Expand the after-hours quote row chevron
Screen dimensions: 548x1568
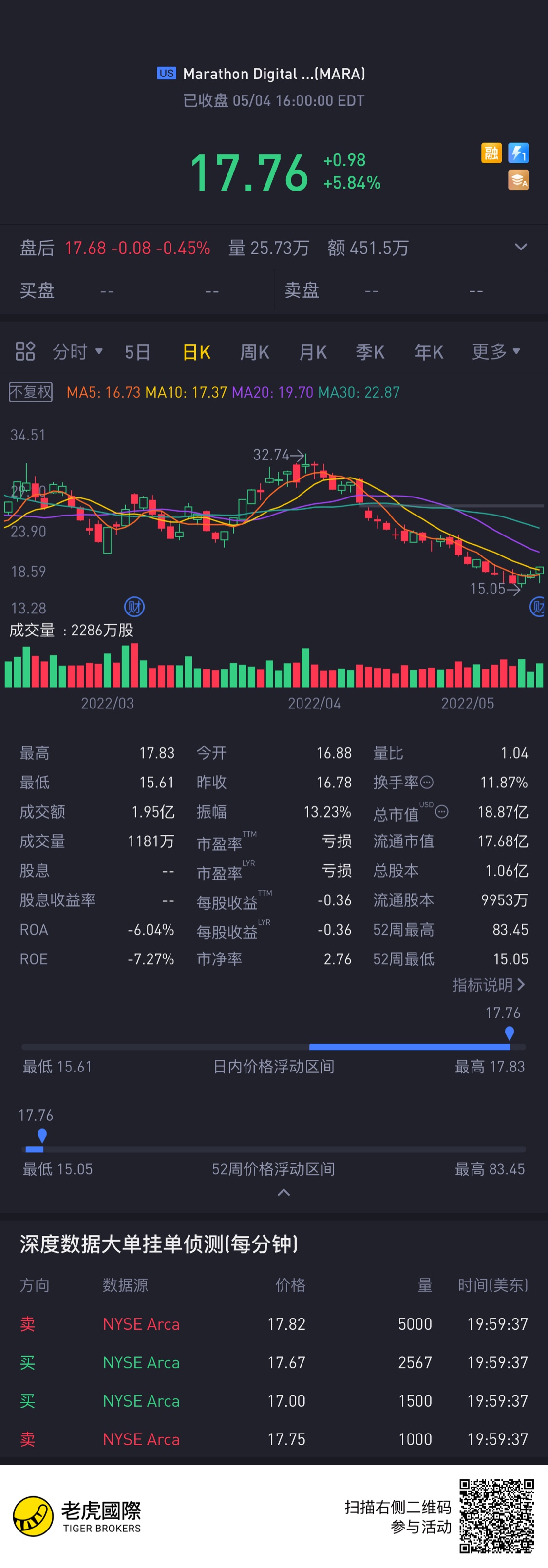click(520, 247)
